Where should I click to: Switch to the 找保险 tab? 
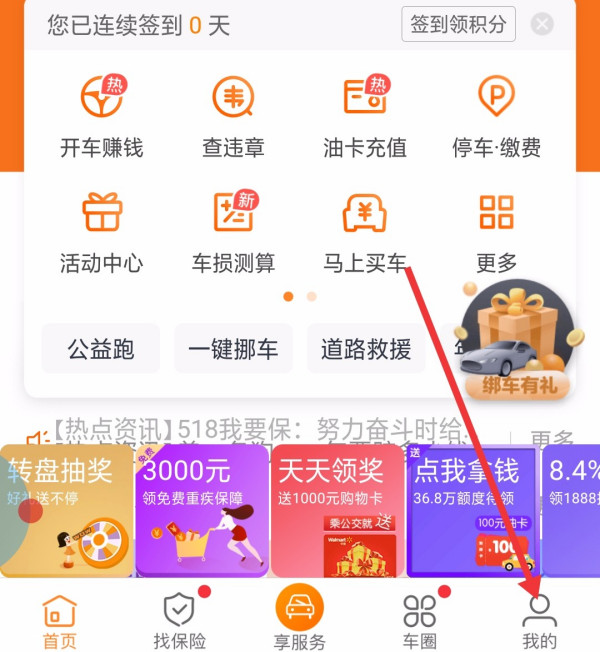coord(180,620)
